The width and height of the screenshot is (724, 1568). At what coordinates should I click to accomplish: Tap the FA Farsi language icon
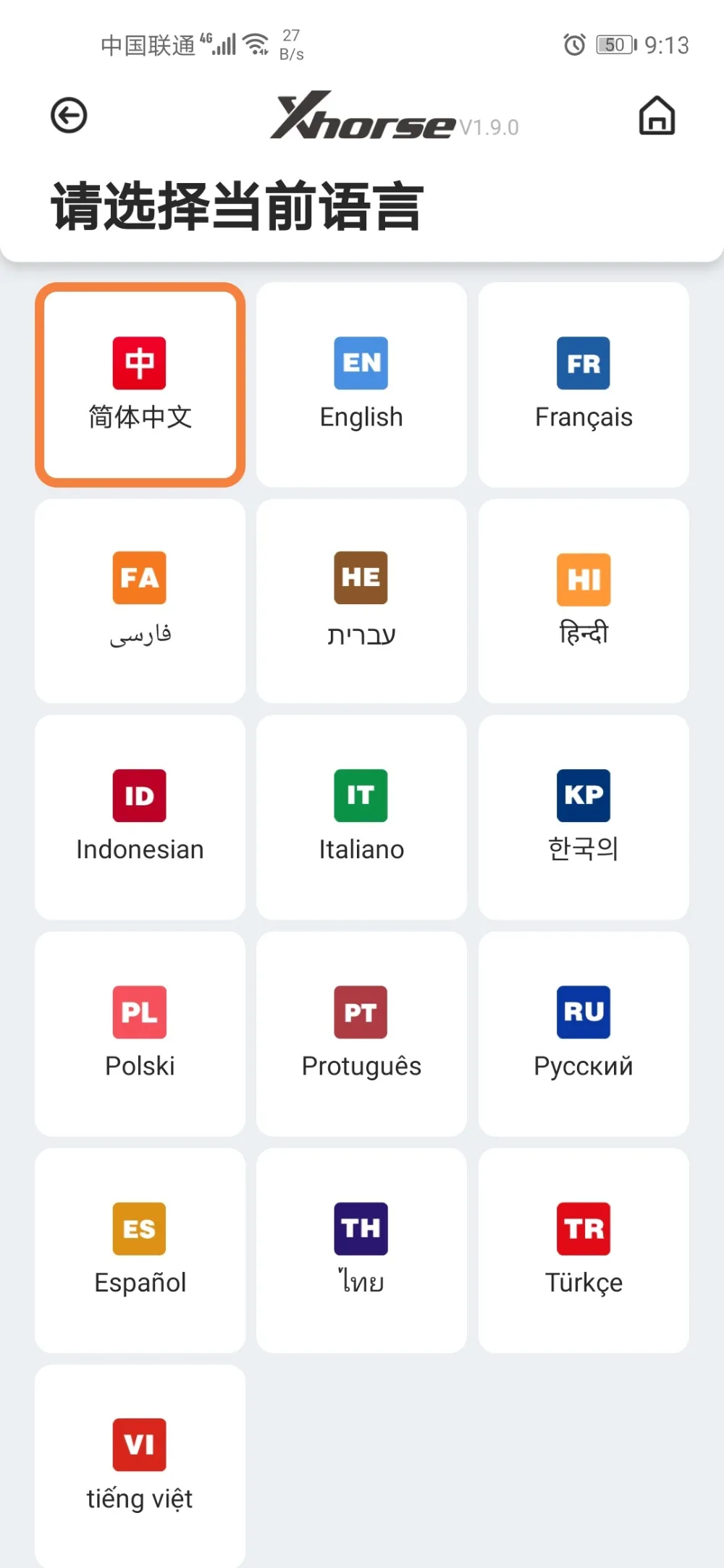[140, 577]
